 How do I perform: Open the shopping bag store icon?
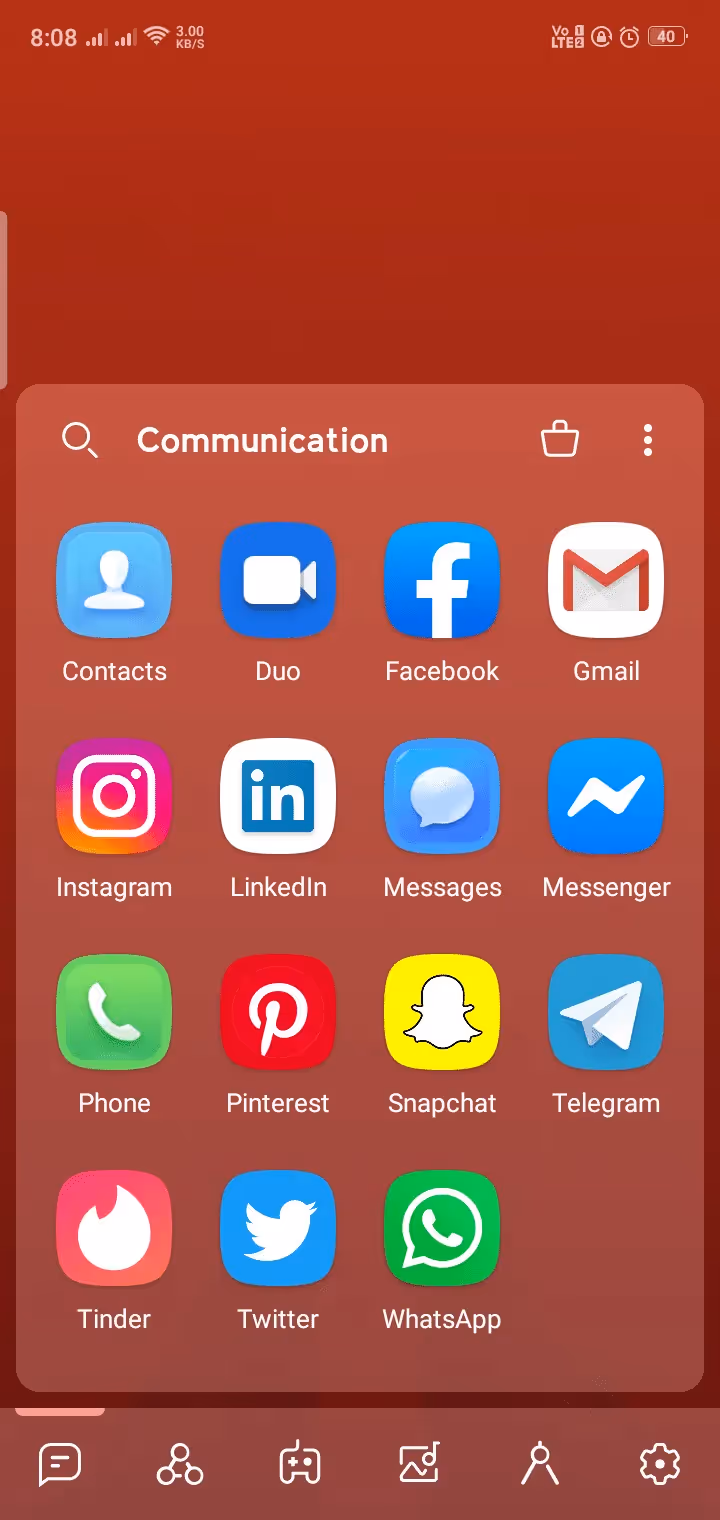pyautogui.click(x=560, y=440)
